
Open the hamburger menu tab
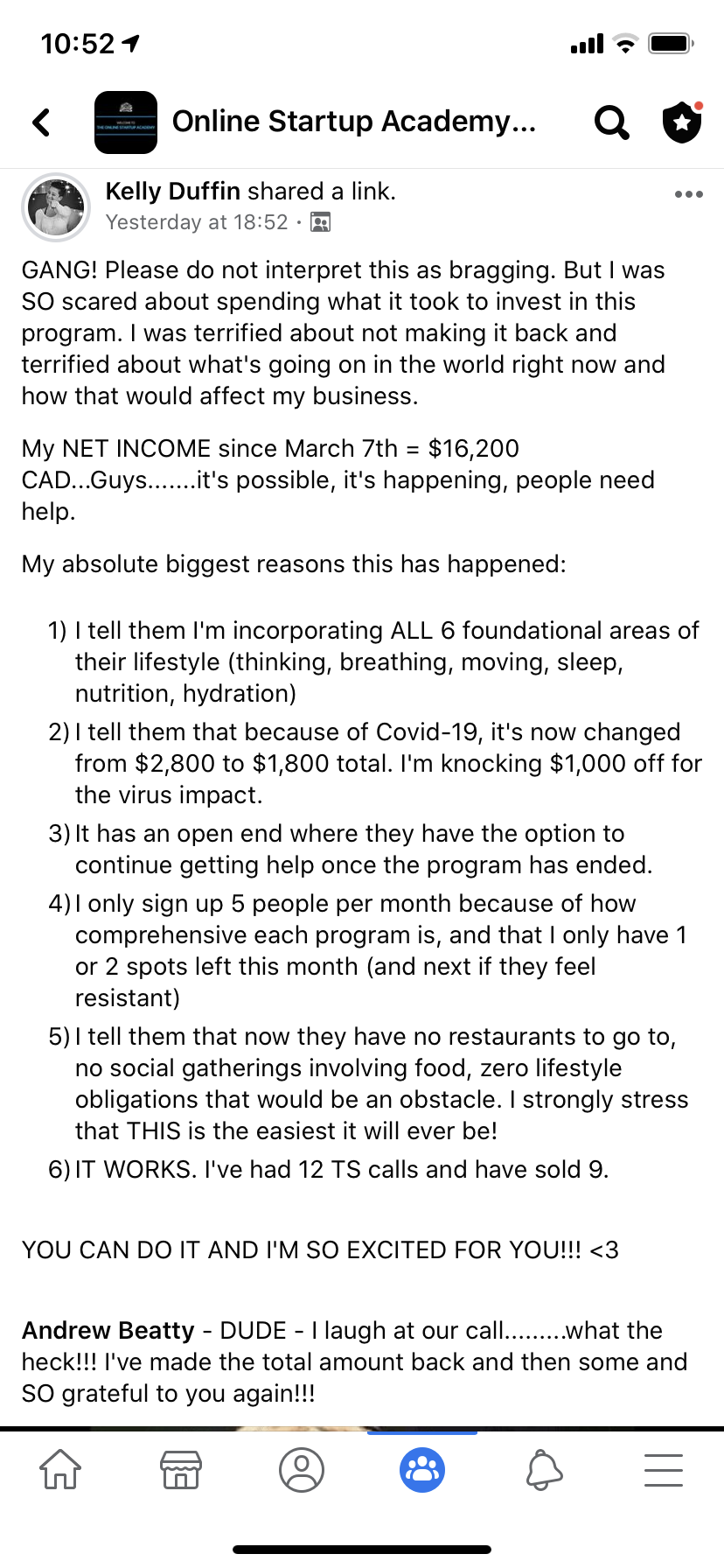[664, 1469]
